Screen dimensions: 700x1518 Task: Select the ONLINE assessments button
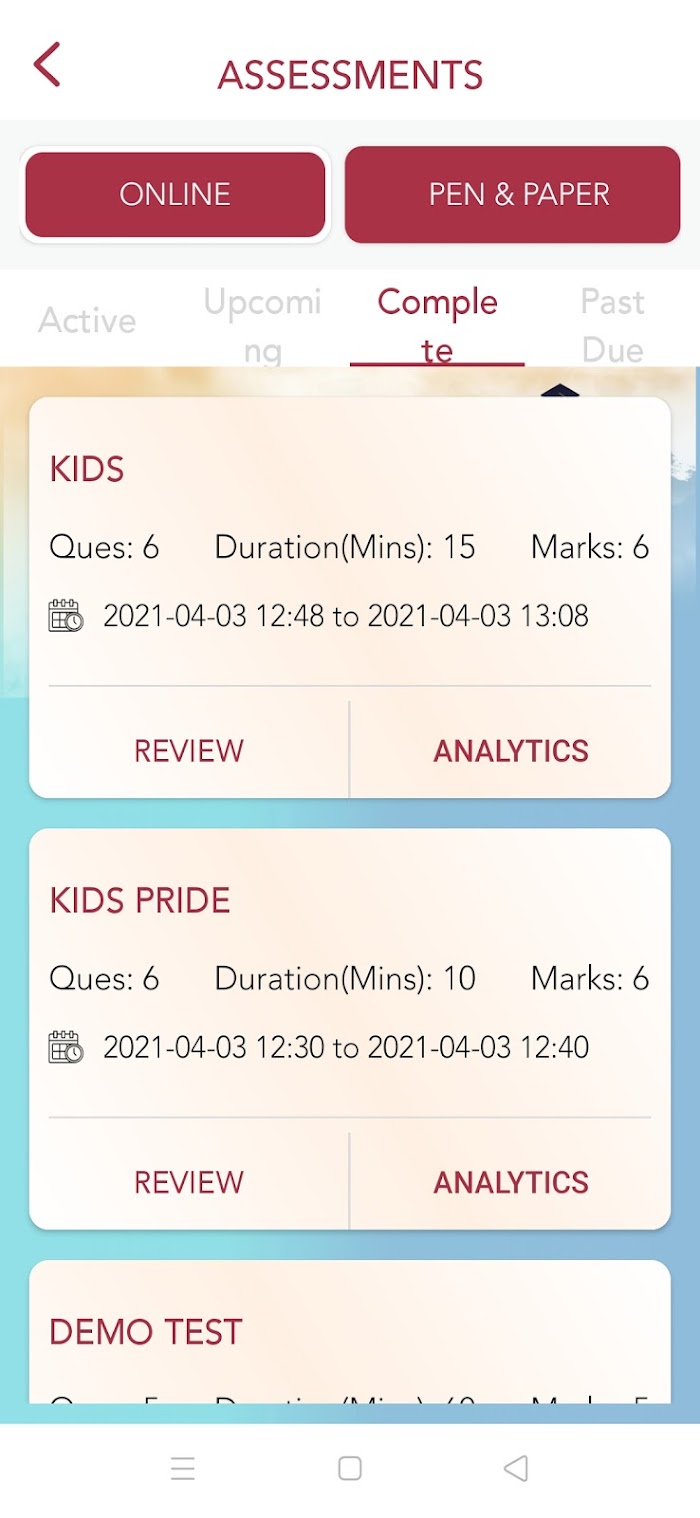(175, 194)
